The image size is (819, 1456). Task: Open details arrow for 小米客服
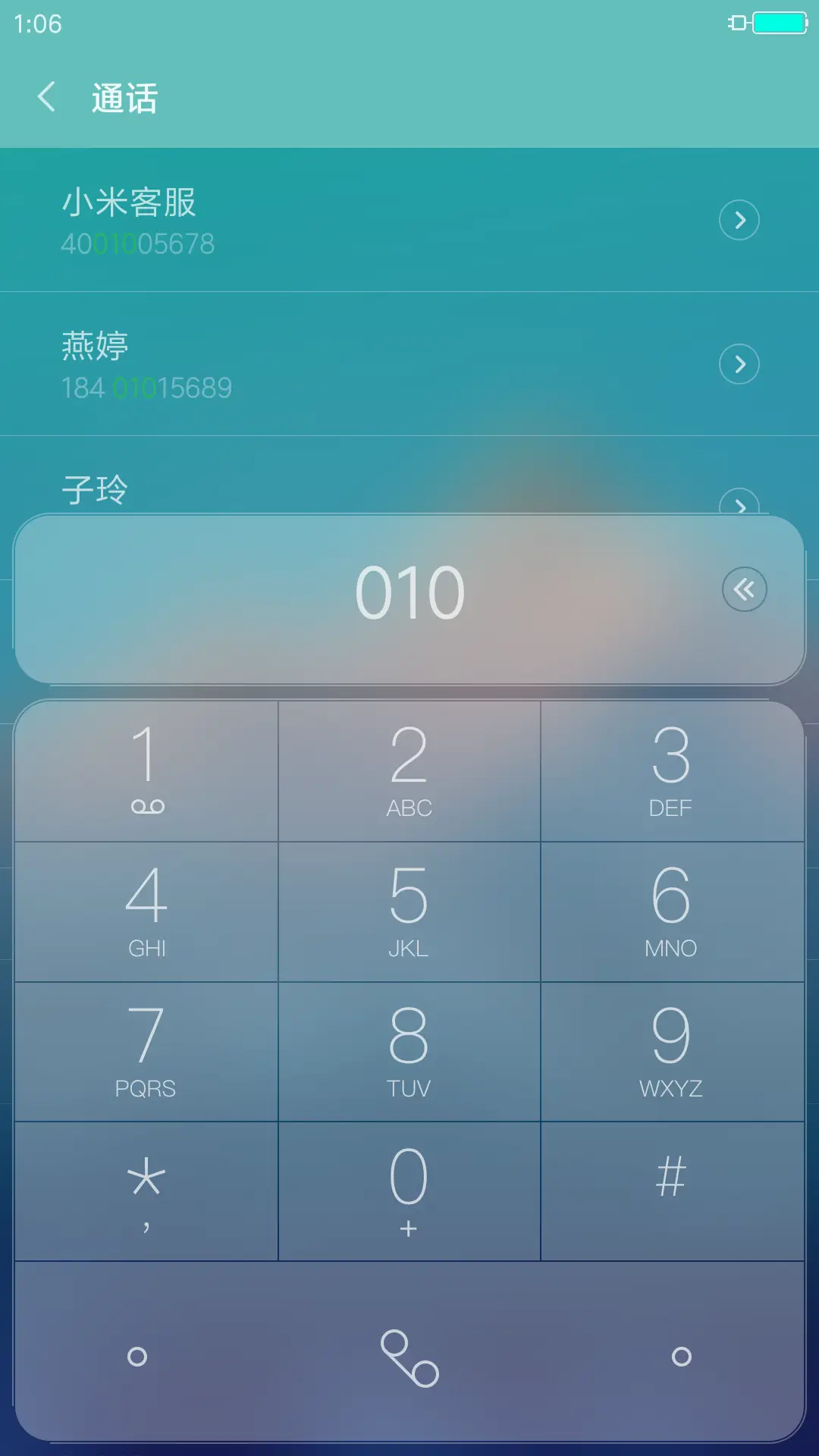click(739, 220)
